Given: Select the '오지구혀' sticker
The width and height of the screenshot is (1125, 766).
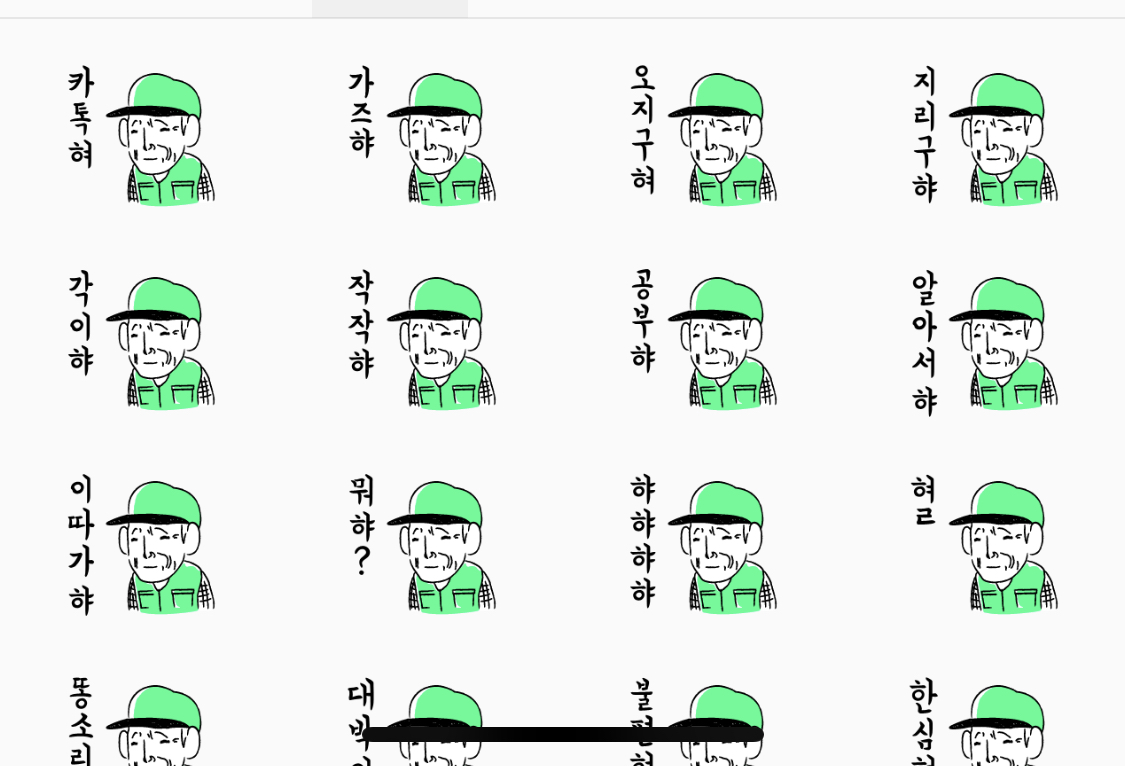Looking at the screenshot, I should tap(704, 137).
